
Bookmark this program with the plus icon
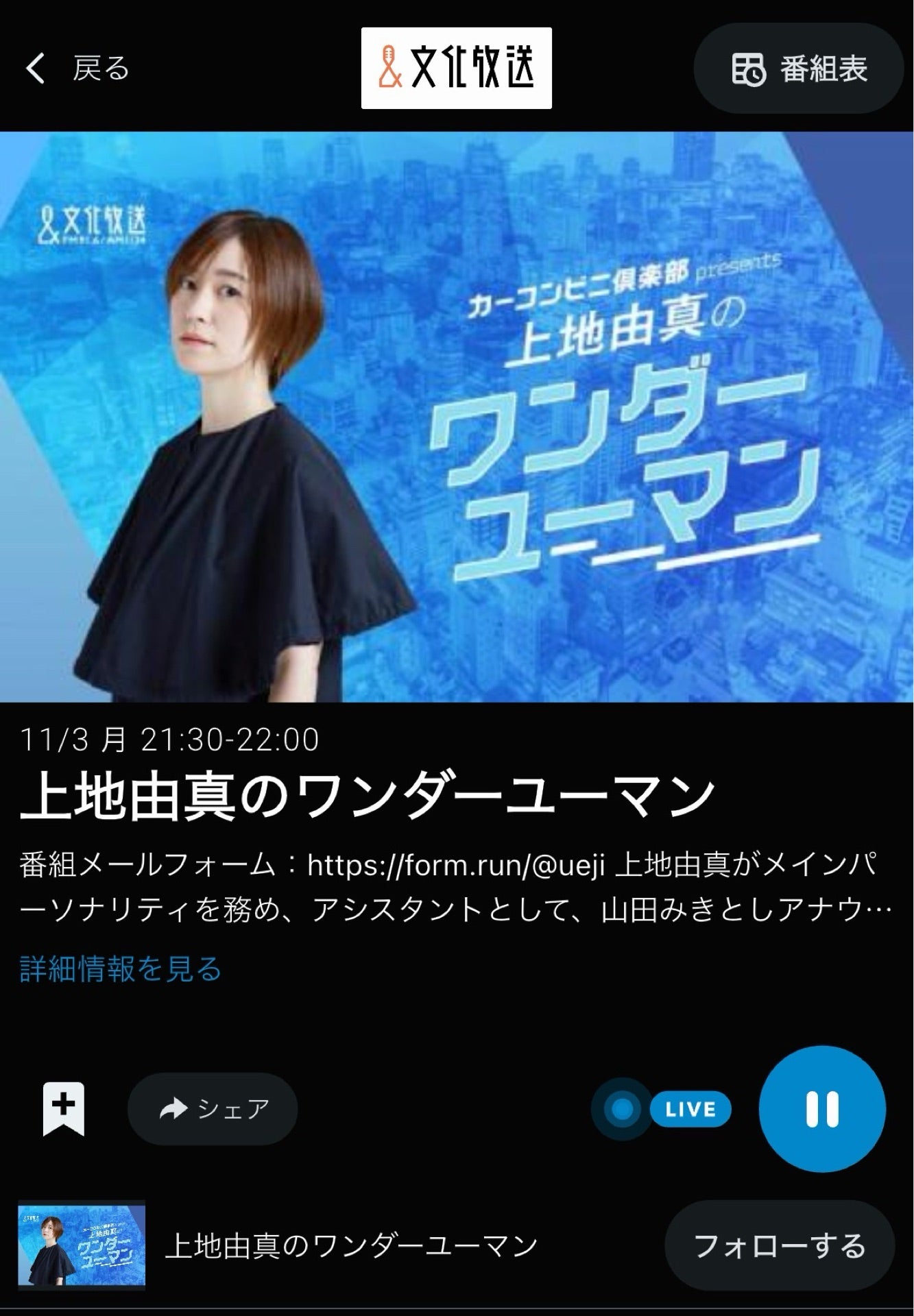click(x=64, y=1108)
